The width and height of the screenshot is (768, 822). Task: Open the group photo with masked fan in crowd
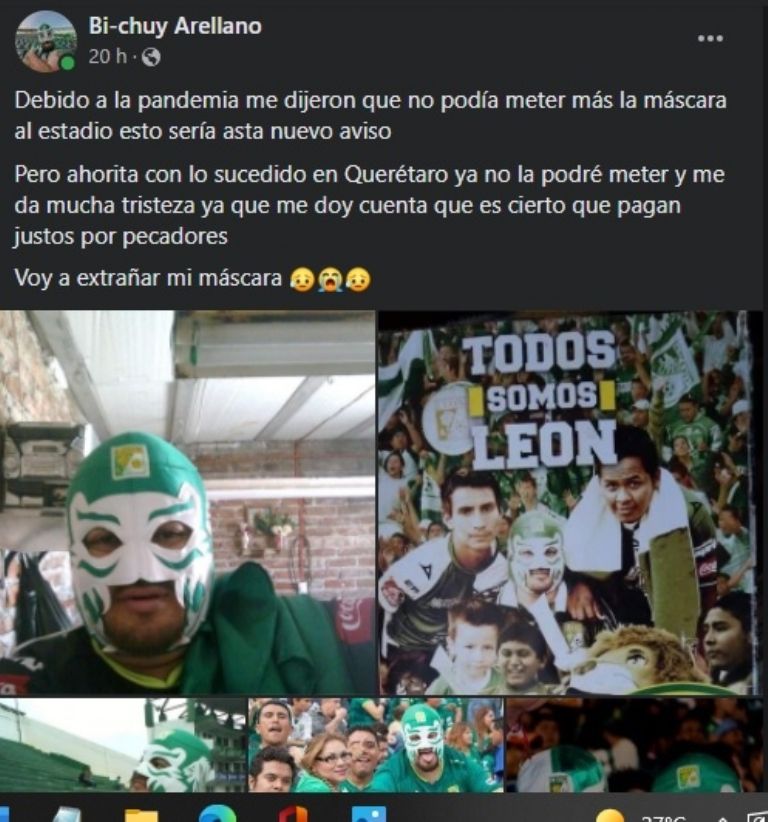(376, 745)
